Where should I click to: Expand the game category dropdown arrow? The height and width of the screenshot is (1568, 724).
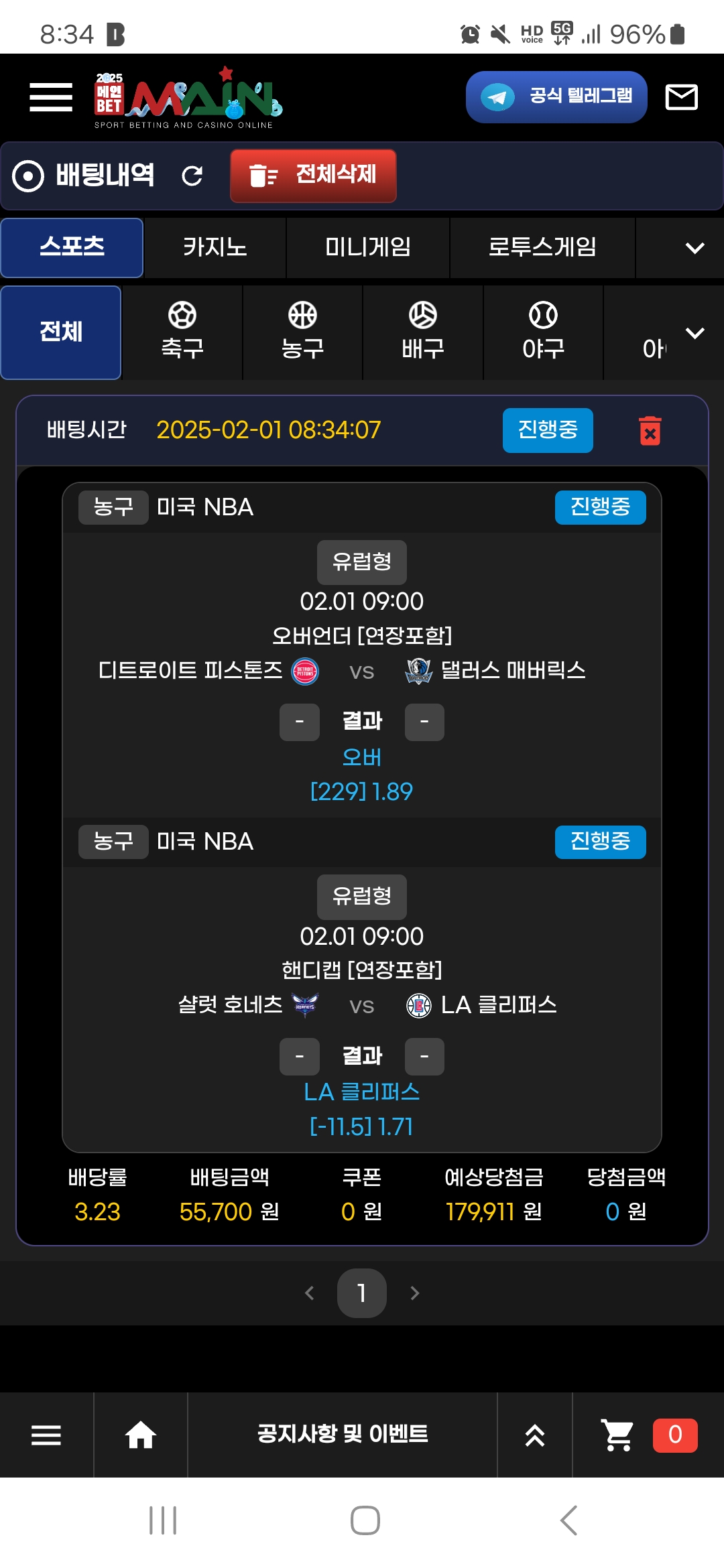[x=695, y=248]
